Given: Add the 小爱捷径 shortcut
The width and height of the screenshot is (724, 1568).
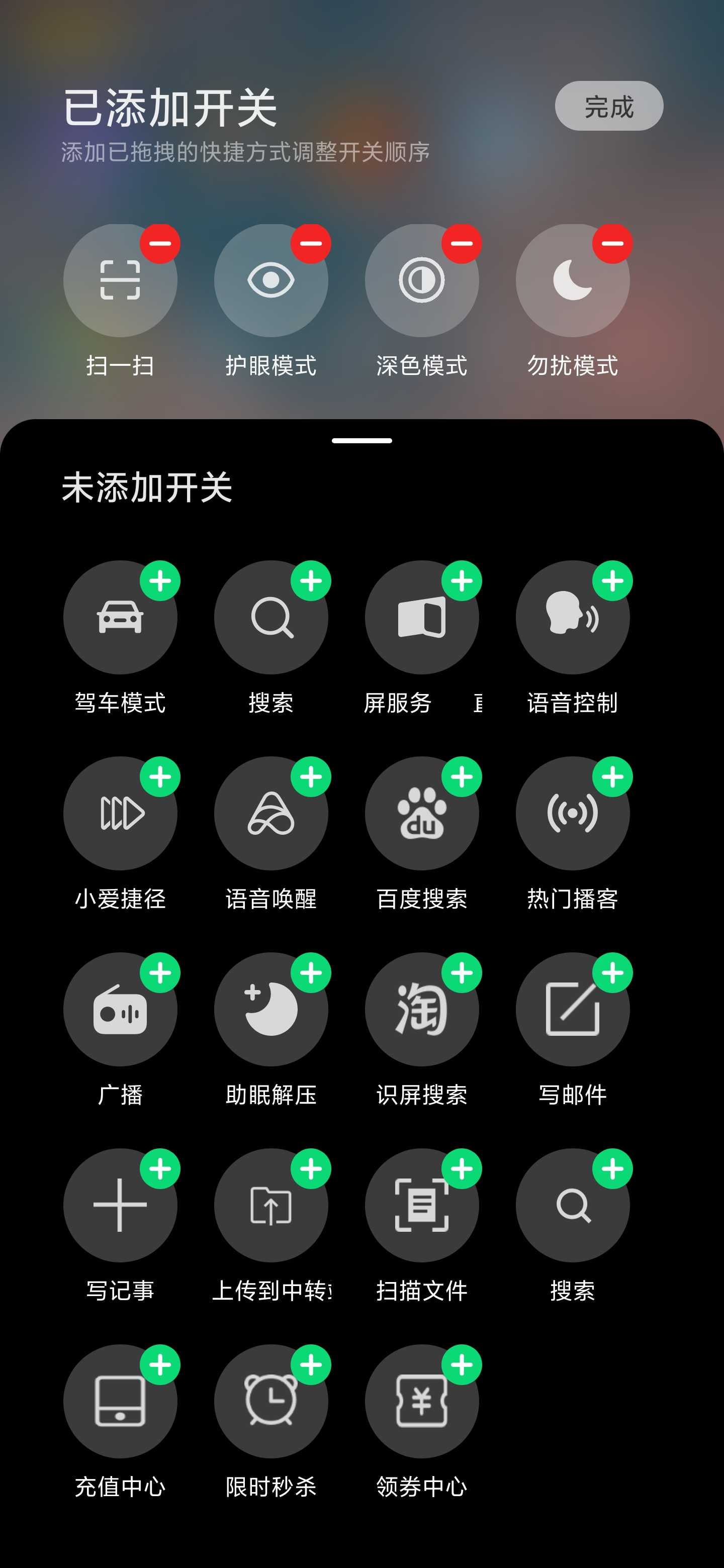Looking at the screenshot, I should pyautogui.click(x=160, y=776).
